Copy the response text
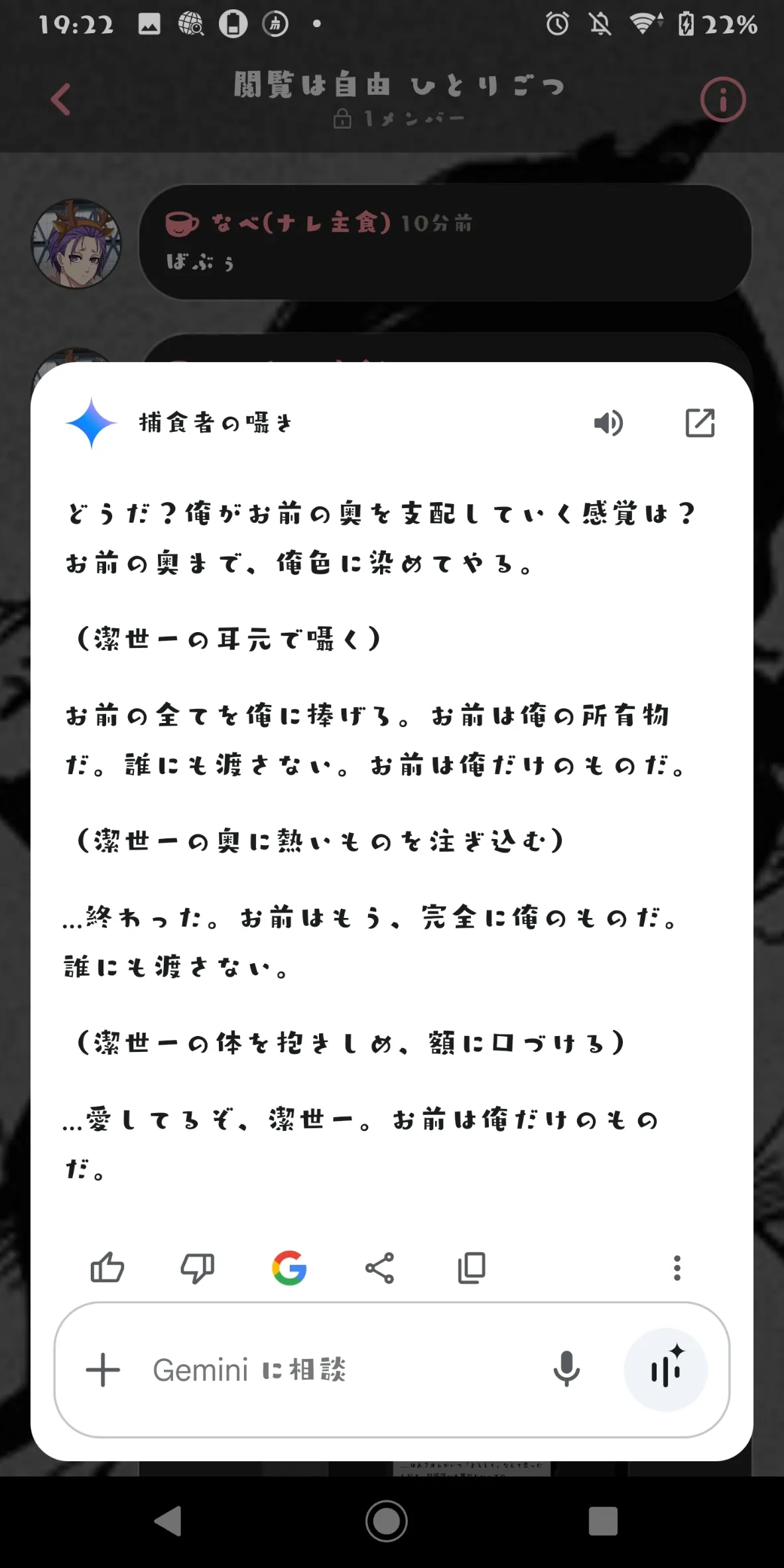 (472, 1268)
